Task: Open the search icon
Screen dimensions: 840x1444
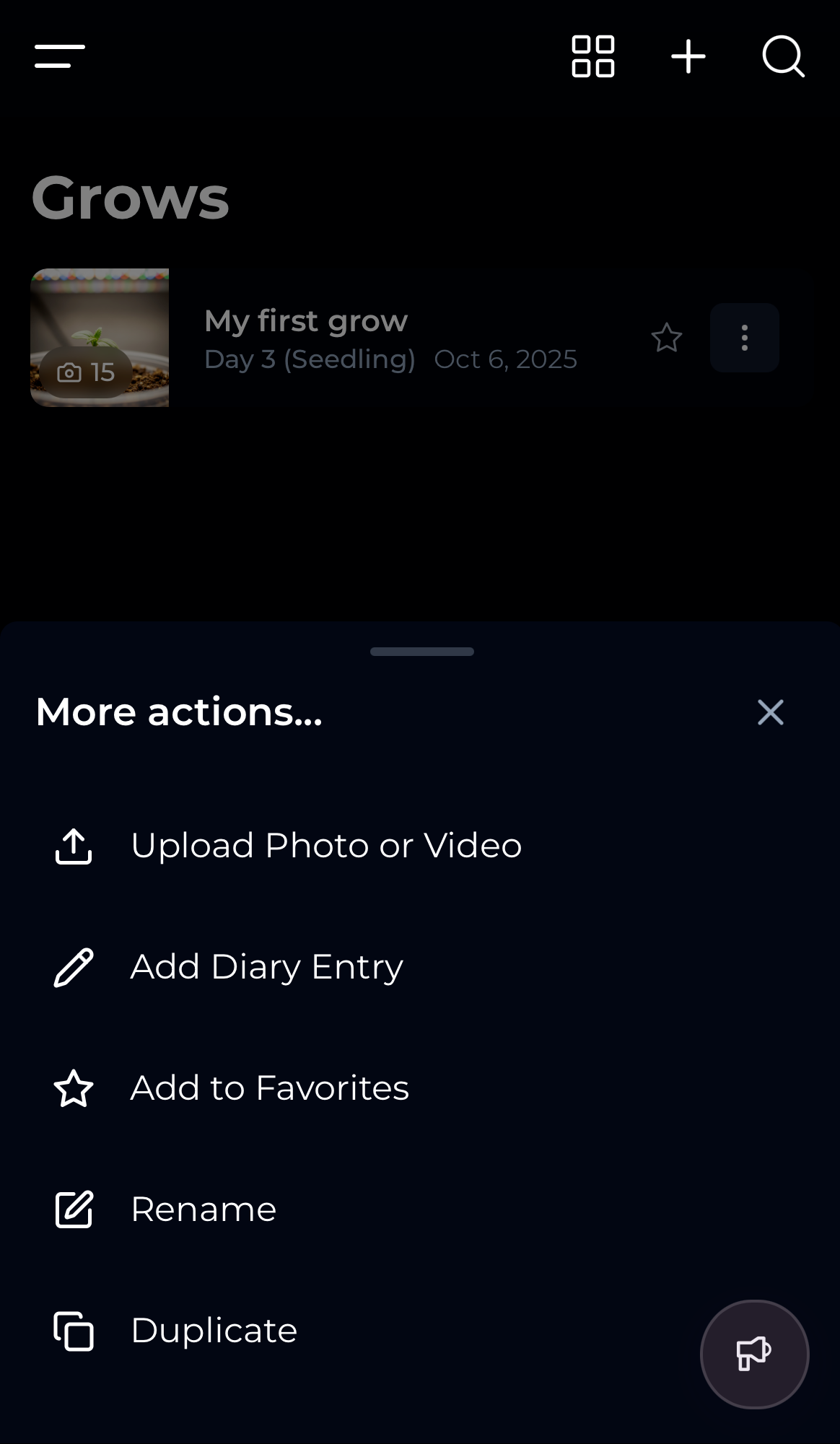Action: coord(783,56)
